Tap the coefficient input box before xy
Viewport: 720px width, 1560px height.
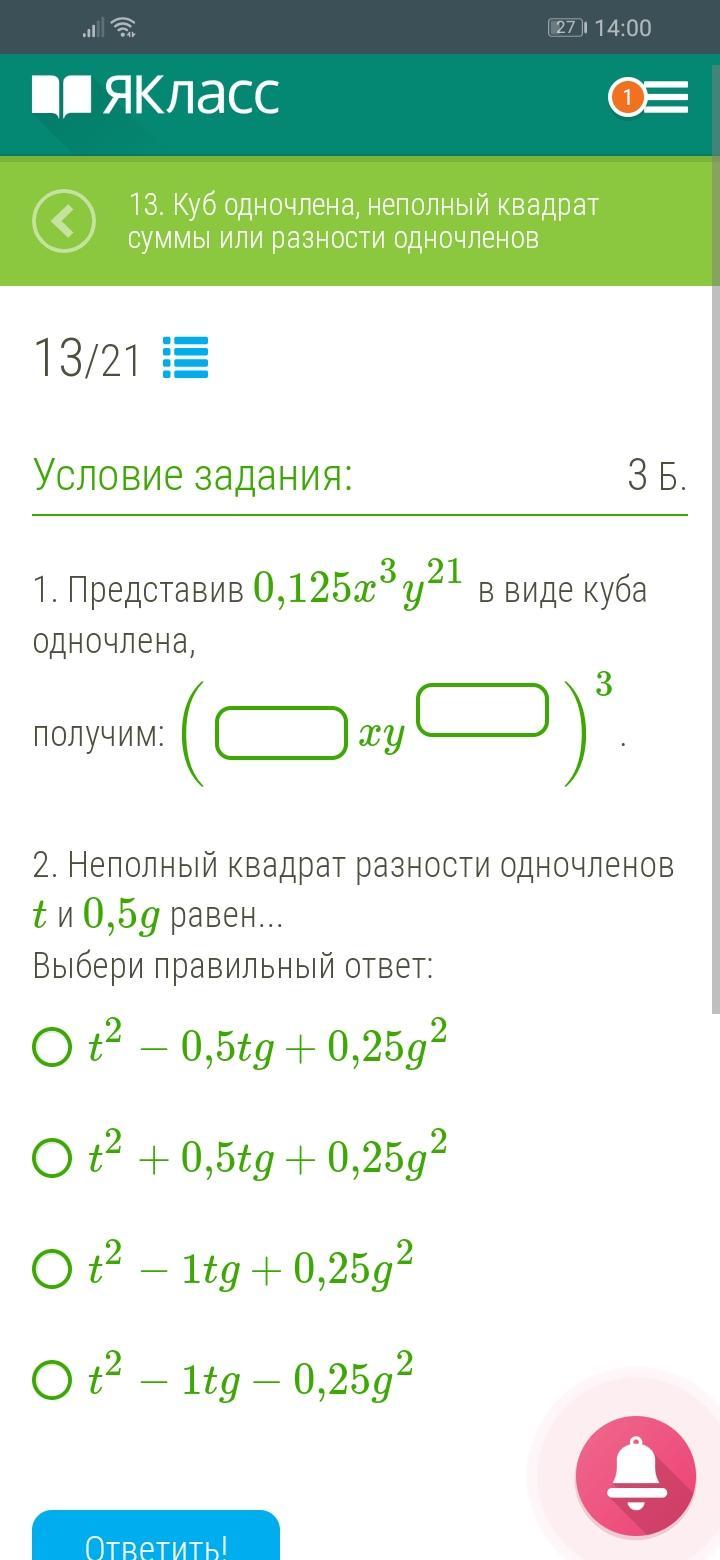(281, 733)
